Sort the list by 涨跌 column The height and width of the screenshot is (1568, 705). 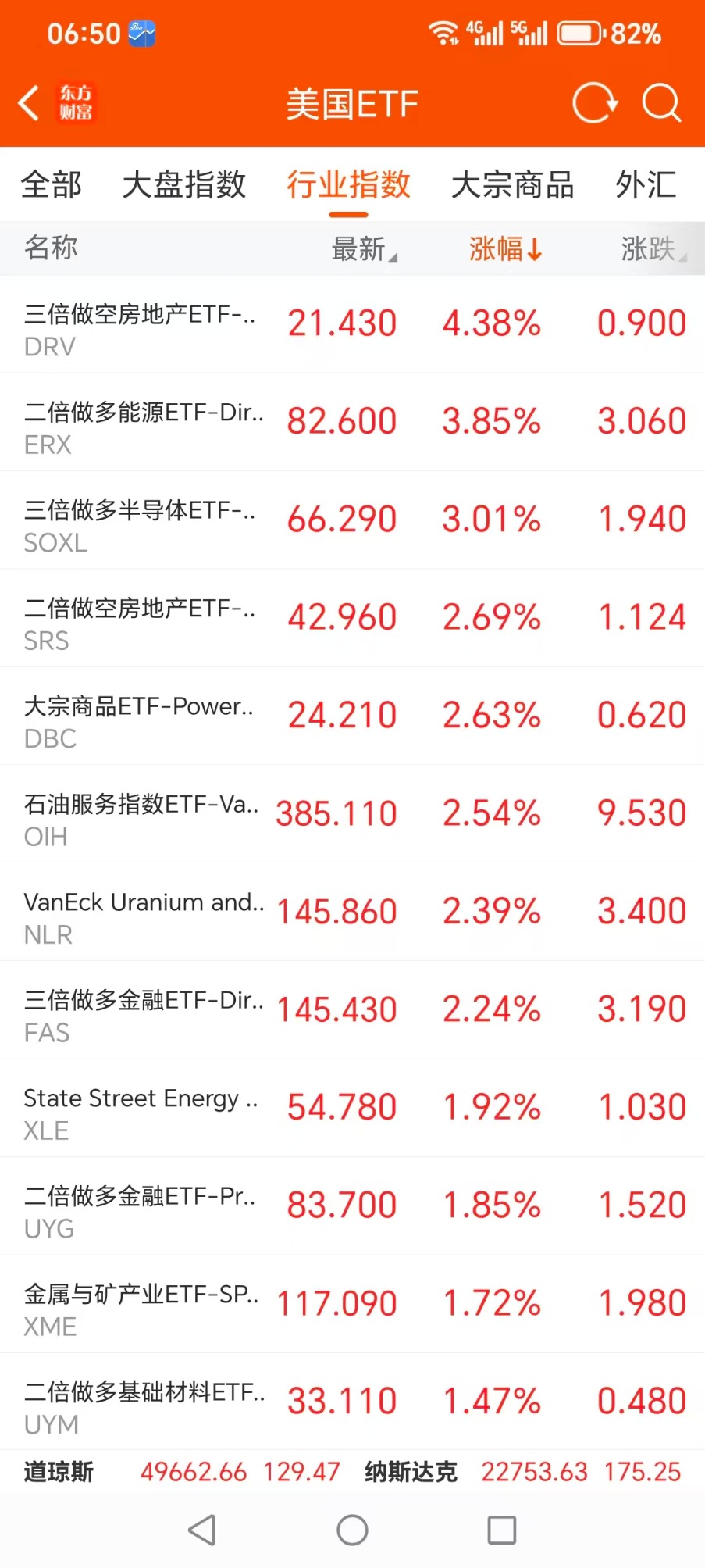[x=652, y=249]
